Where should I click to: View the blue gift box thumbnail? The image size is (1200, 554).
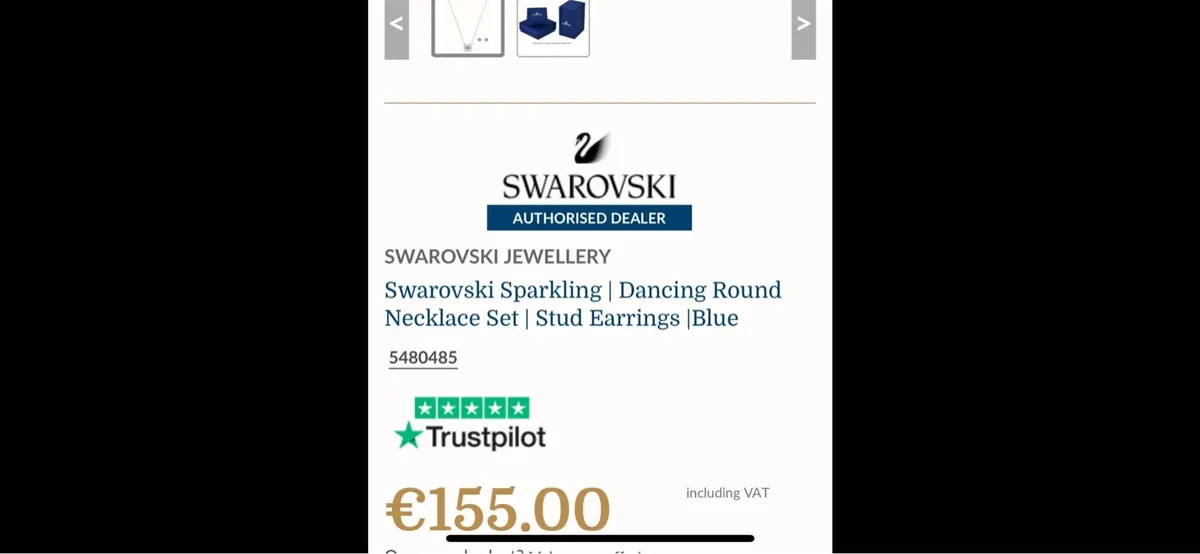pyautogui.click(x=553, y=27)
